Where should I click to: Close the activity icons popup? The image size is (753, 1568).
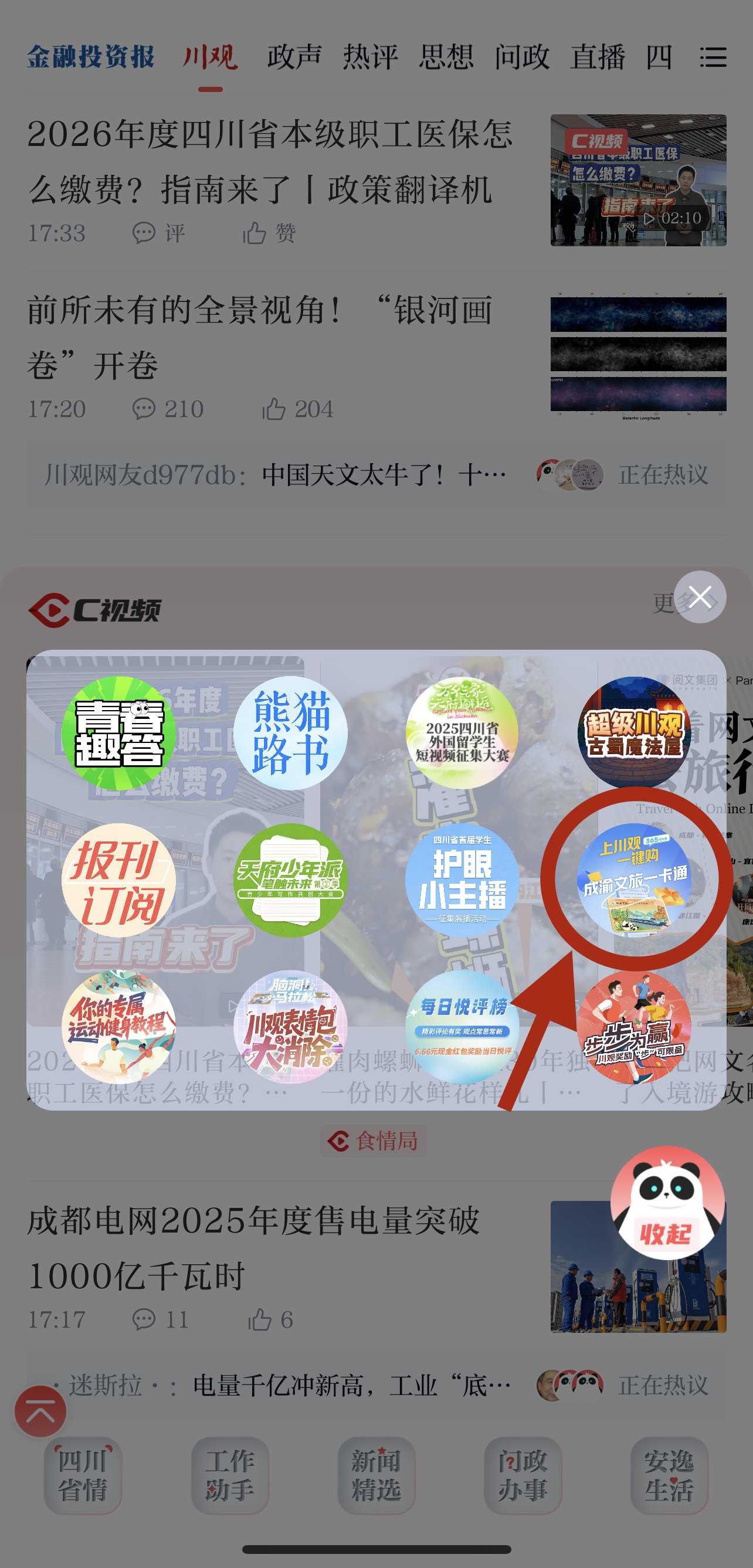699,596
